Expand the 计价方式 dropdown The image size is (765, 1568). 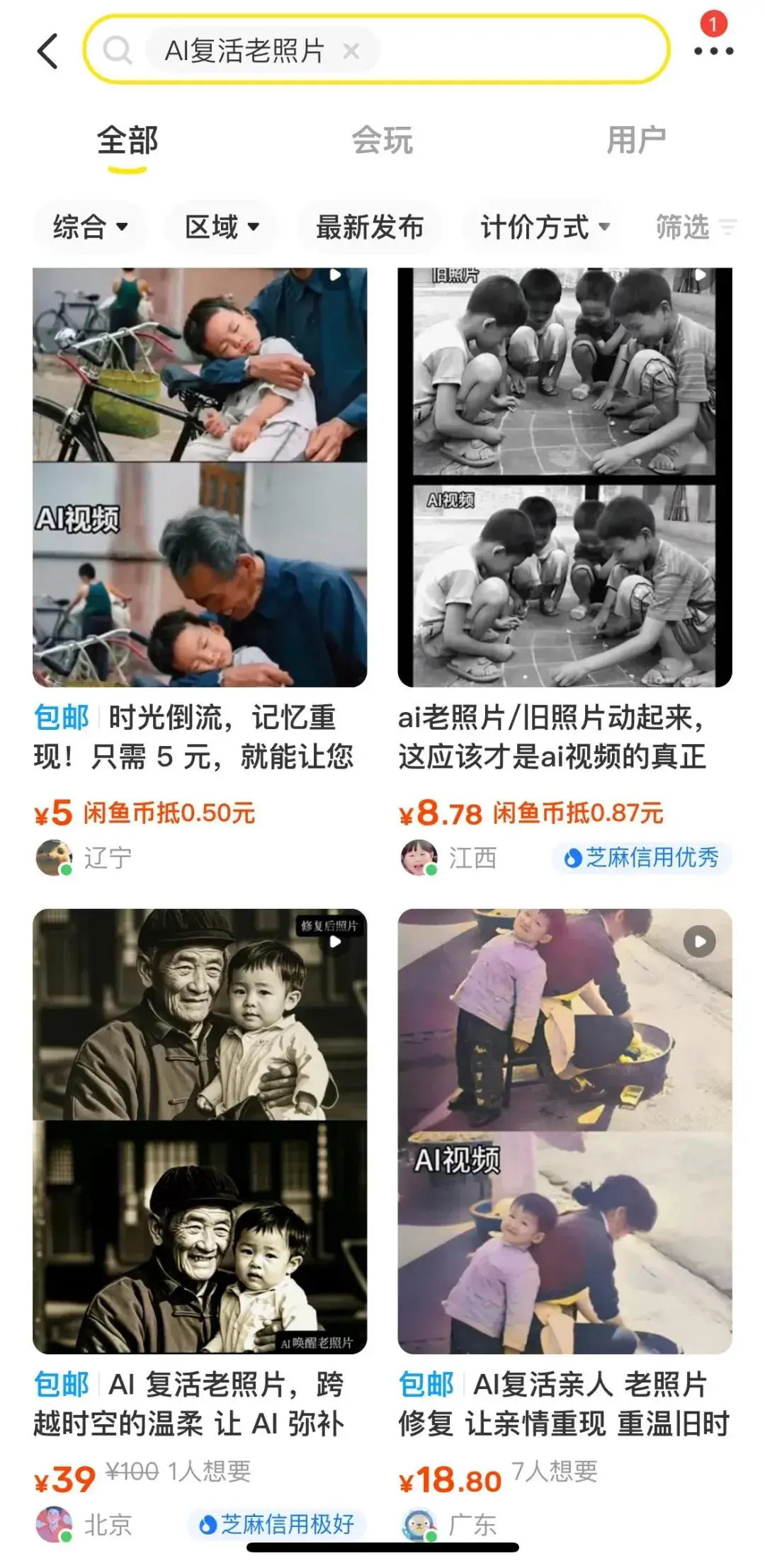pyautogui.click(x=545, y=227)
